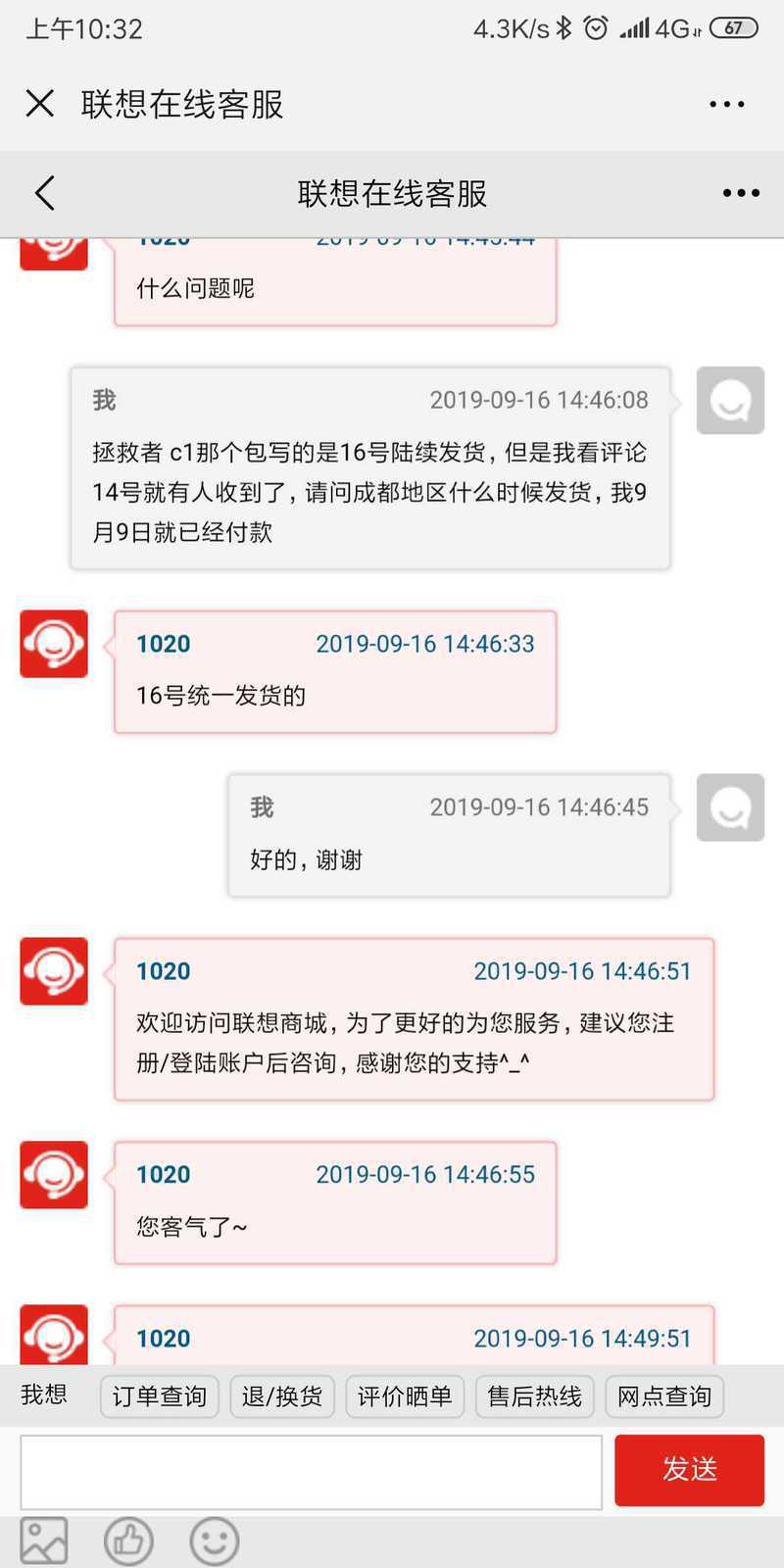Select the 订单查询 quick option
784x1568 pixels.
click(159, 1396)
